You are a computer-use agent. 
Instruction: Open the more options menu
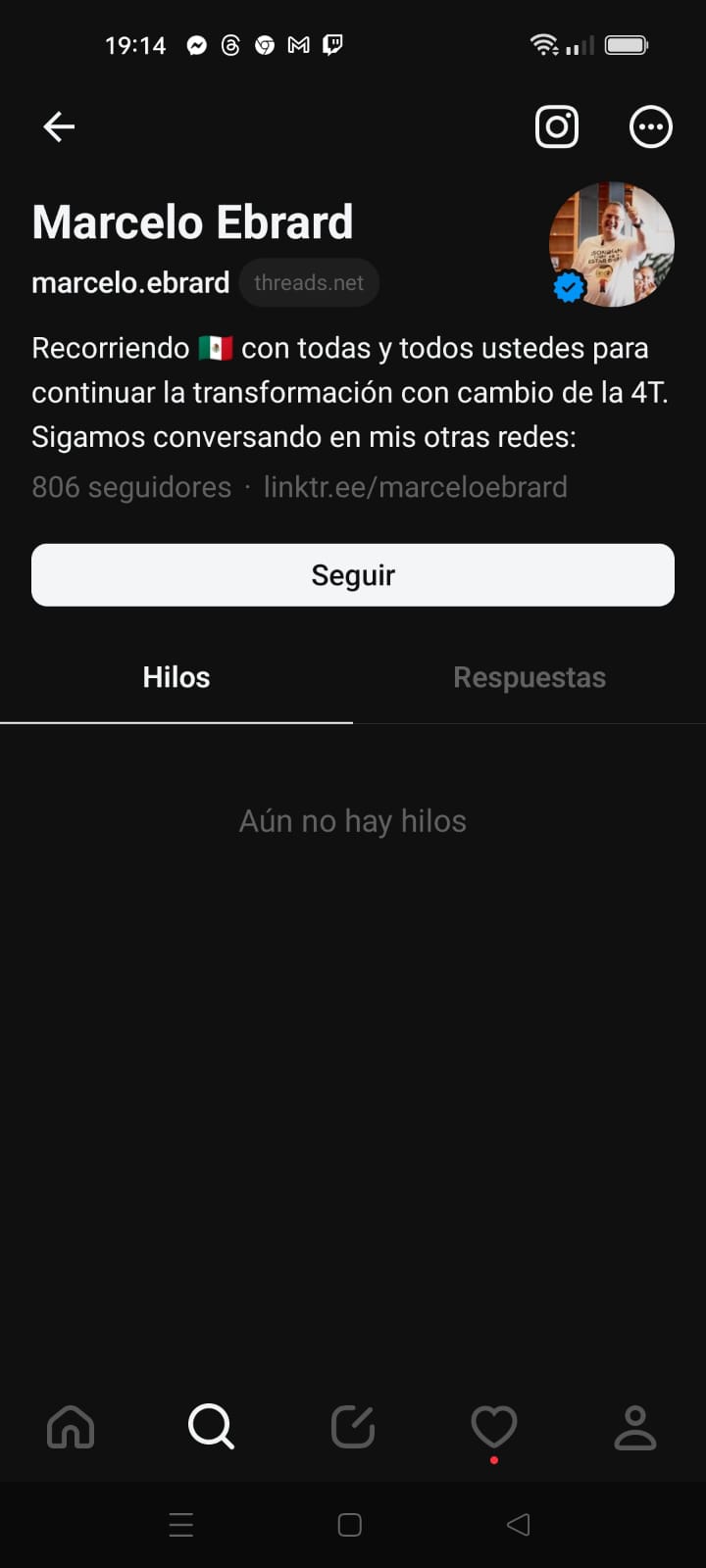[650, 126]
